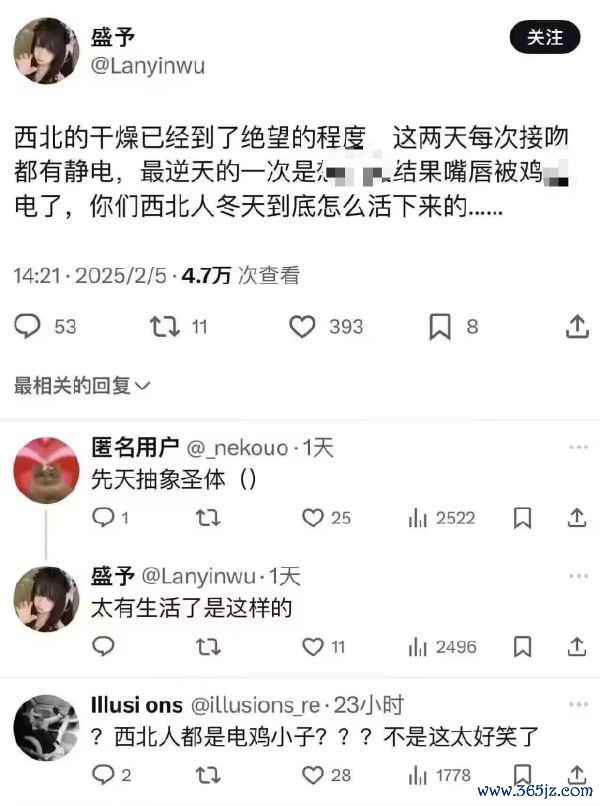Screen dimensions: 600x806
Task: Like 盛予's reply 太有生活了是这样的
Action: click(x=314, y=647)
